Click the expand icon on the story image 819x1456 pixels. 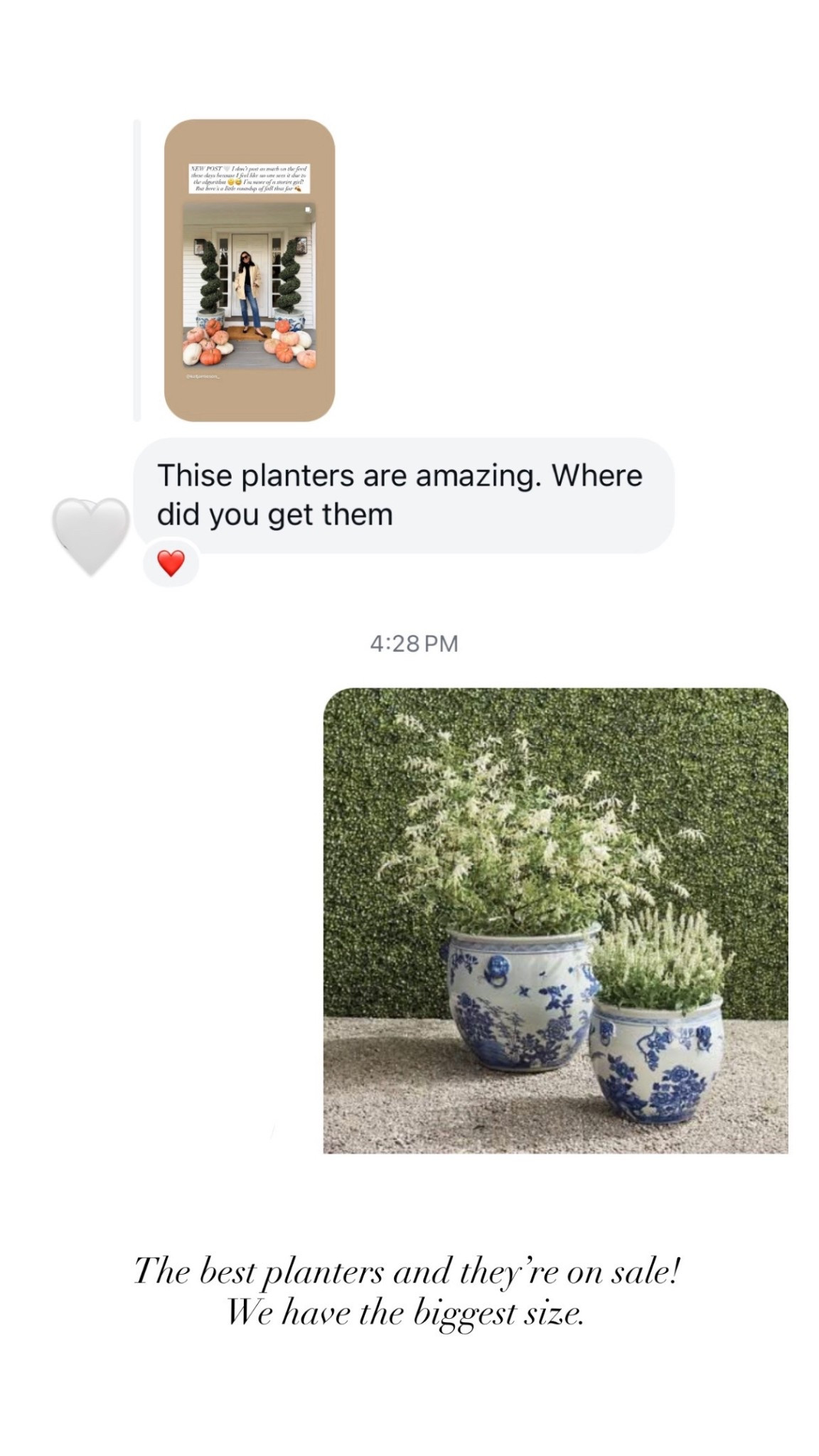pyautogui.click(x=307, y=210)
